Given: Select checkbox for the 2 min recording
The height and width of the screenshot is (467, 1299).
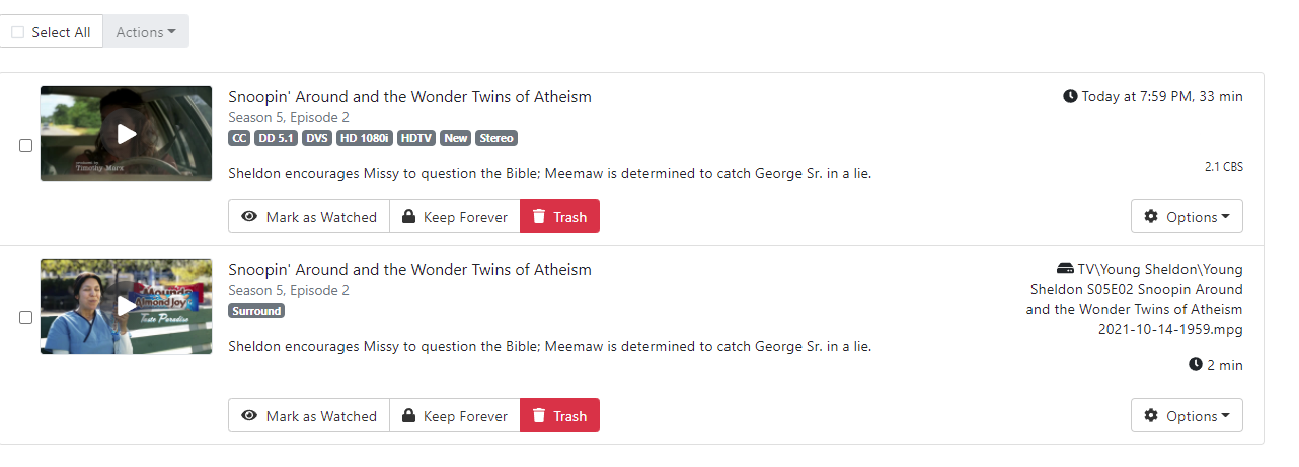Looking at the screenshot, I should tap(26, 318).
